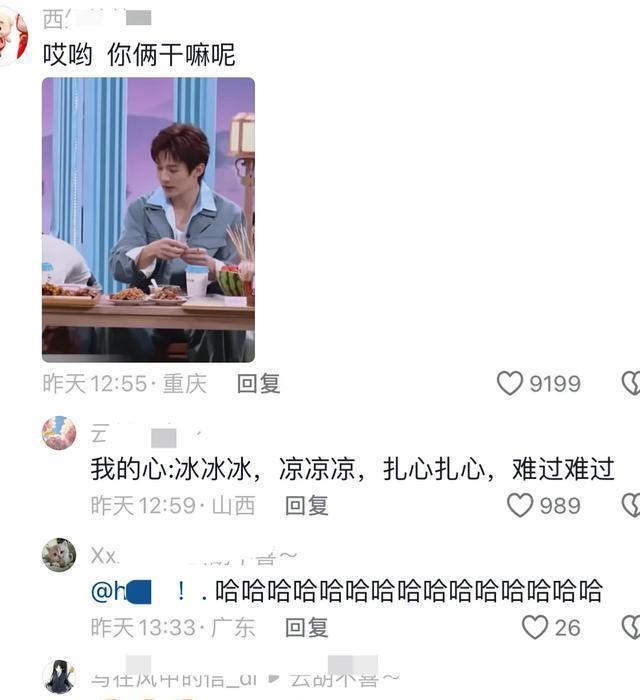Open avatar of the 冰冰冰 commenter
640x700 pixels.
pos(58,434)
